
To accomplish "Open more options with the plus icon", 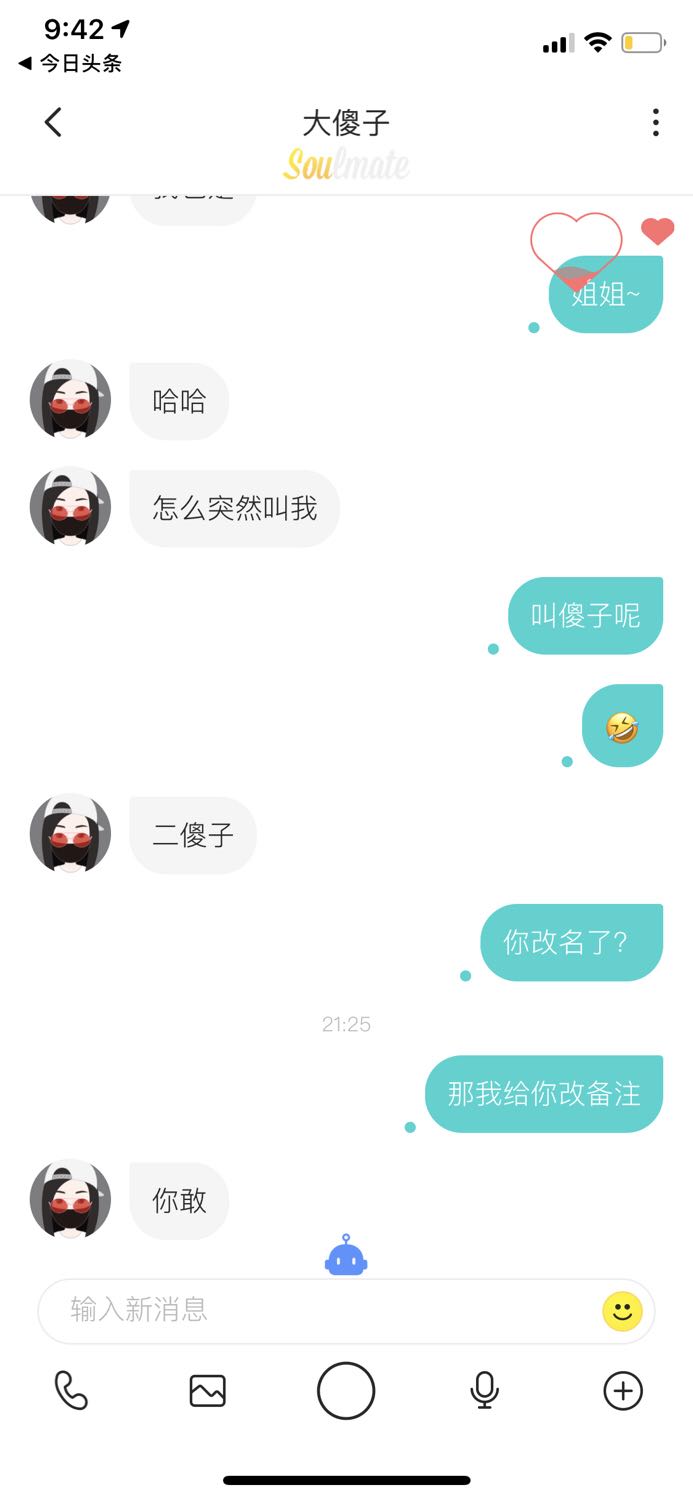I will 623,1391.
